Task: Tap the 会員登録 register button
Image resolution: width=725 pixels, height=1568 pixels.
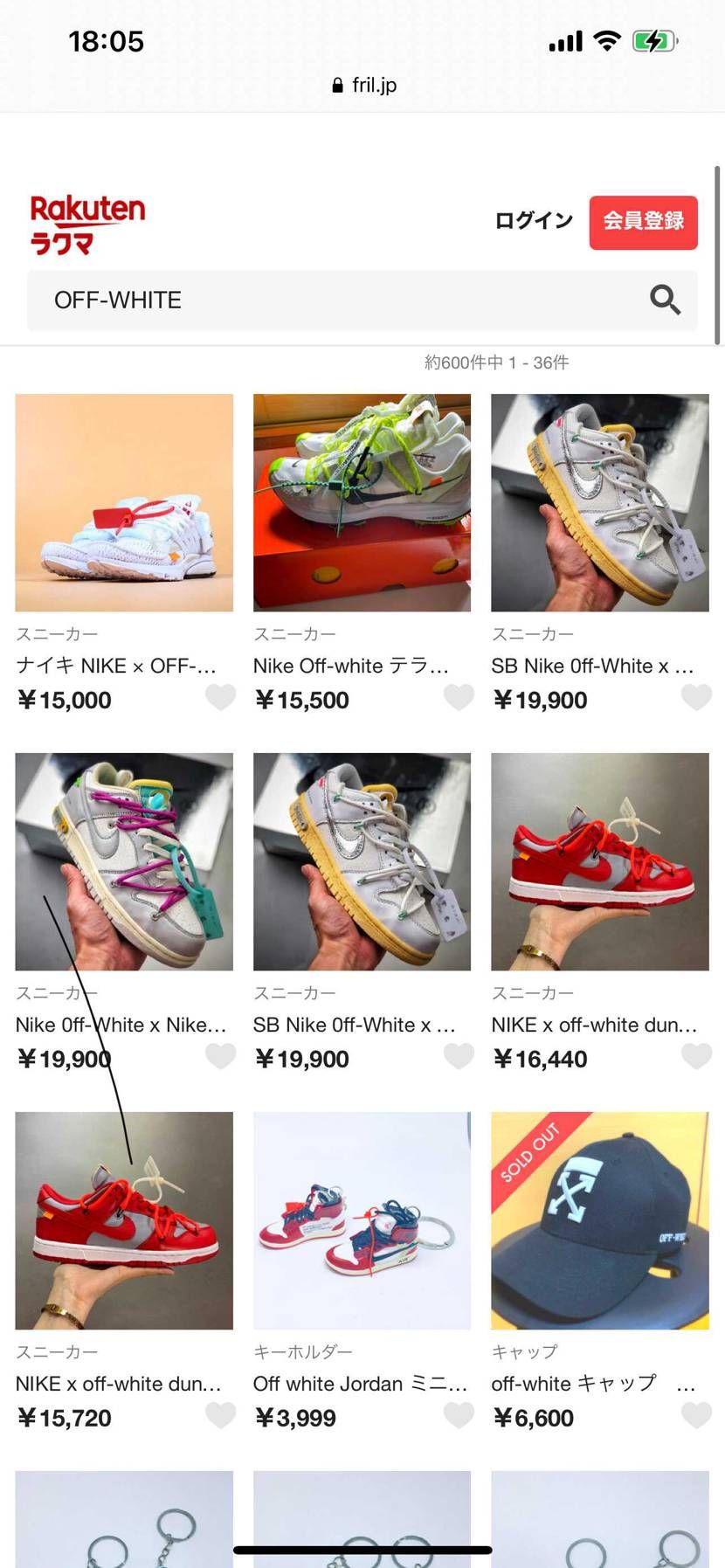Action: [643, 222]
